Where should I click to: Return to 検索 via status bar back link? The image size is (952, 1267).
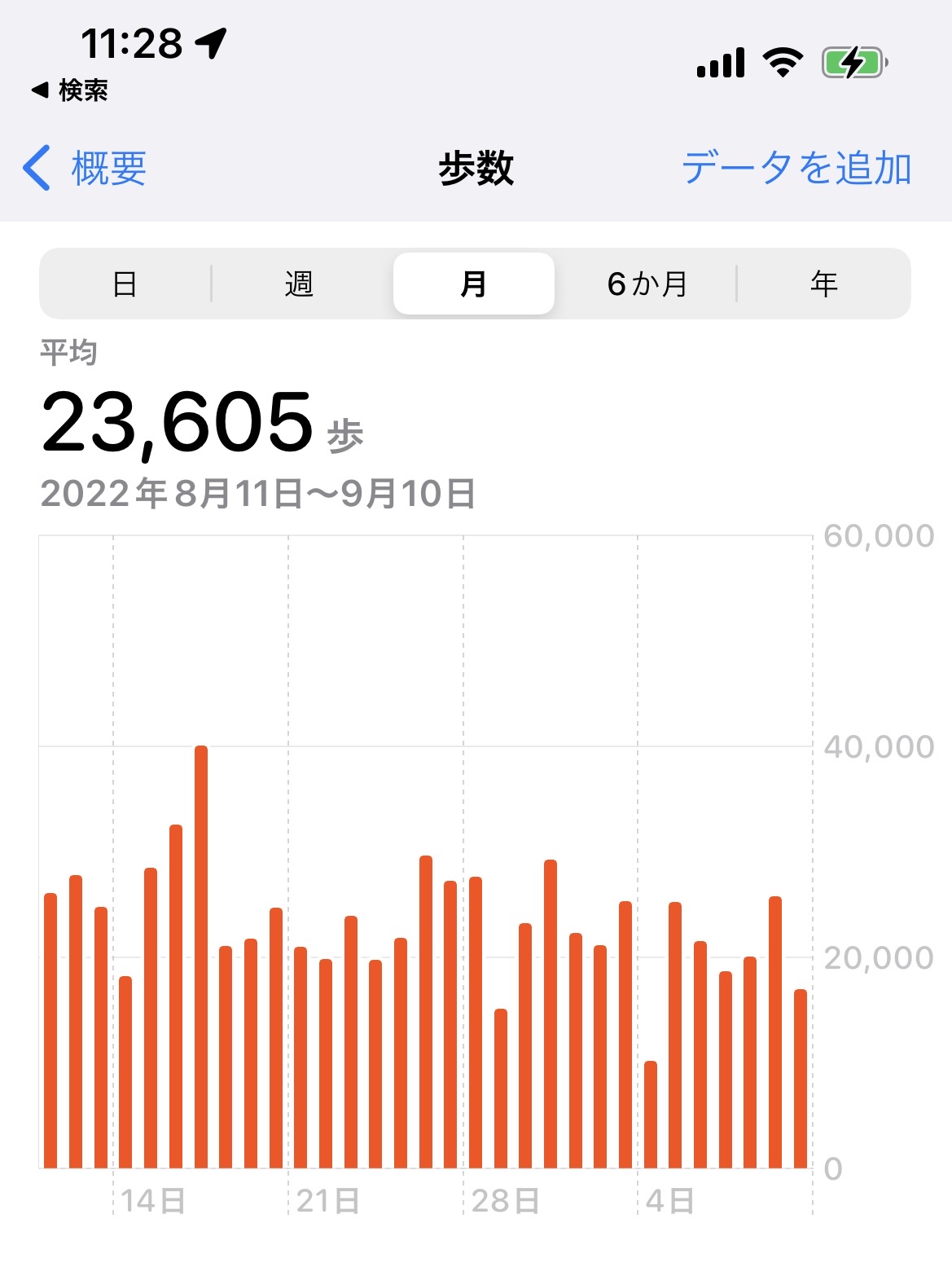(71, 90)
